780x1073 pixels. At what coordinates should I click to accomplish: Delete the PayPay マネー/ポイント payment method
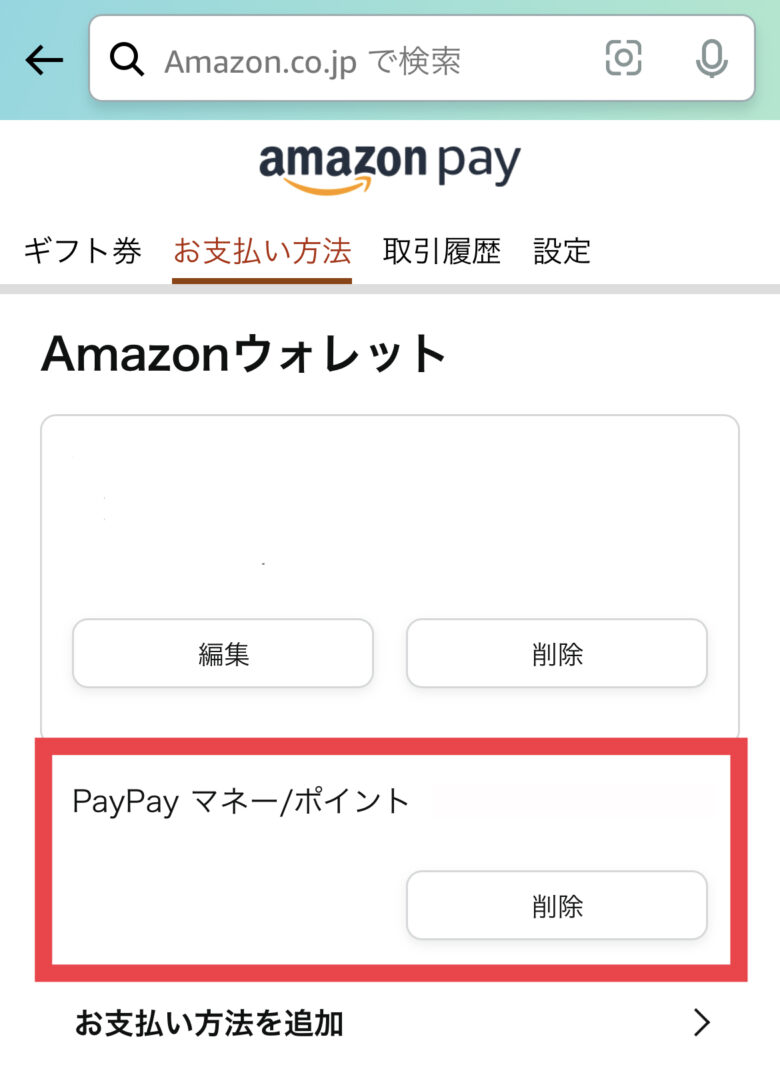pos(557,906)
